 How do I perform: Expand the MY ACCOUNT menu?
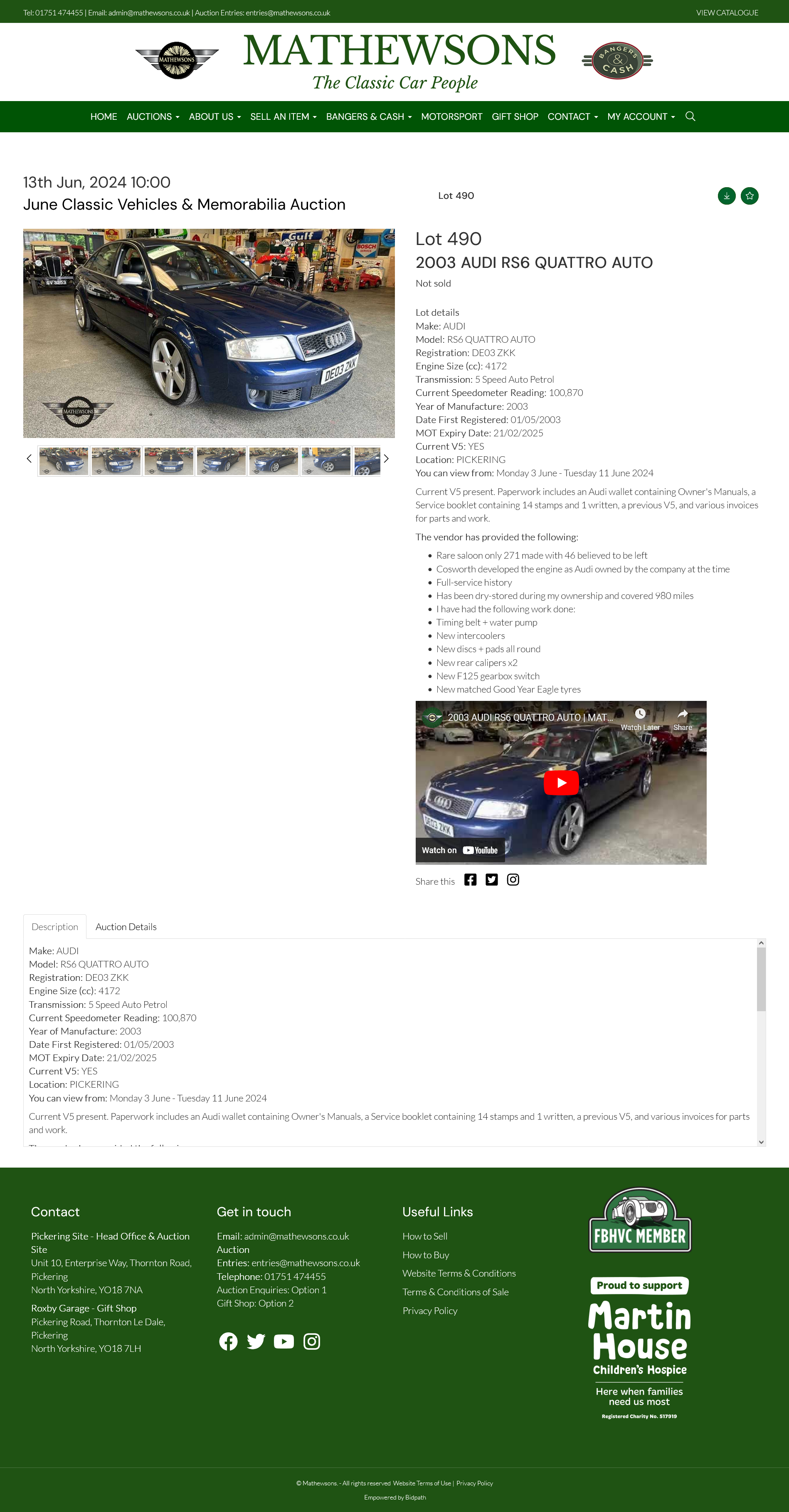point(641,117)
